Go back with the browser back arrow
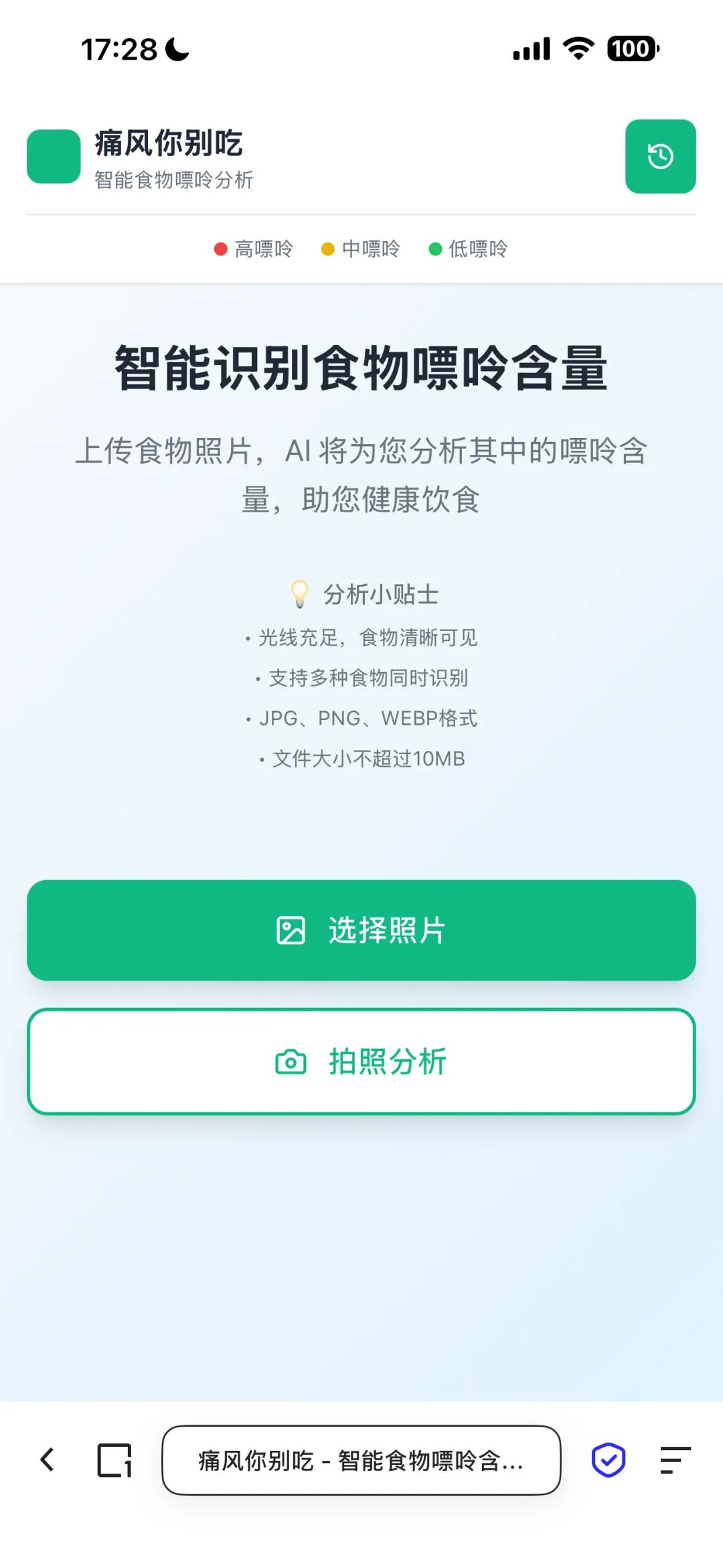Screen dimensions: 723x1568 pyautogui.click(x=48, y=1459)
